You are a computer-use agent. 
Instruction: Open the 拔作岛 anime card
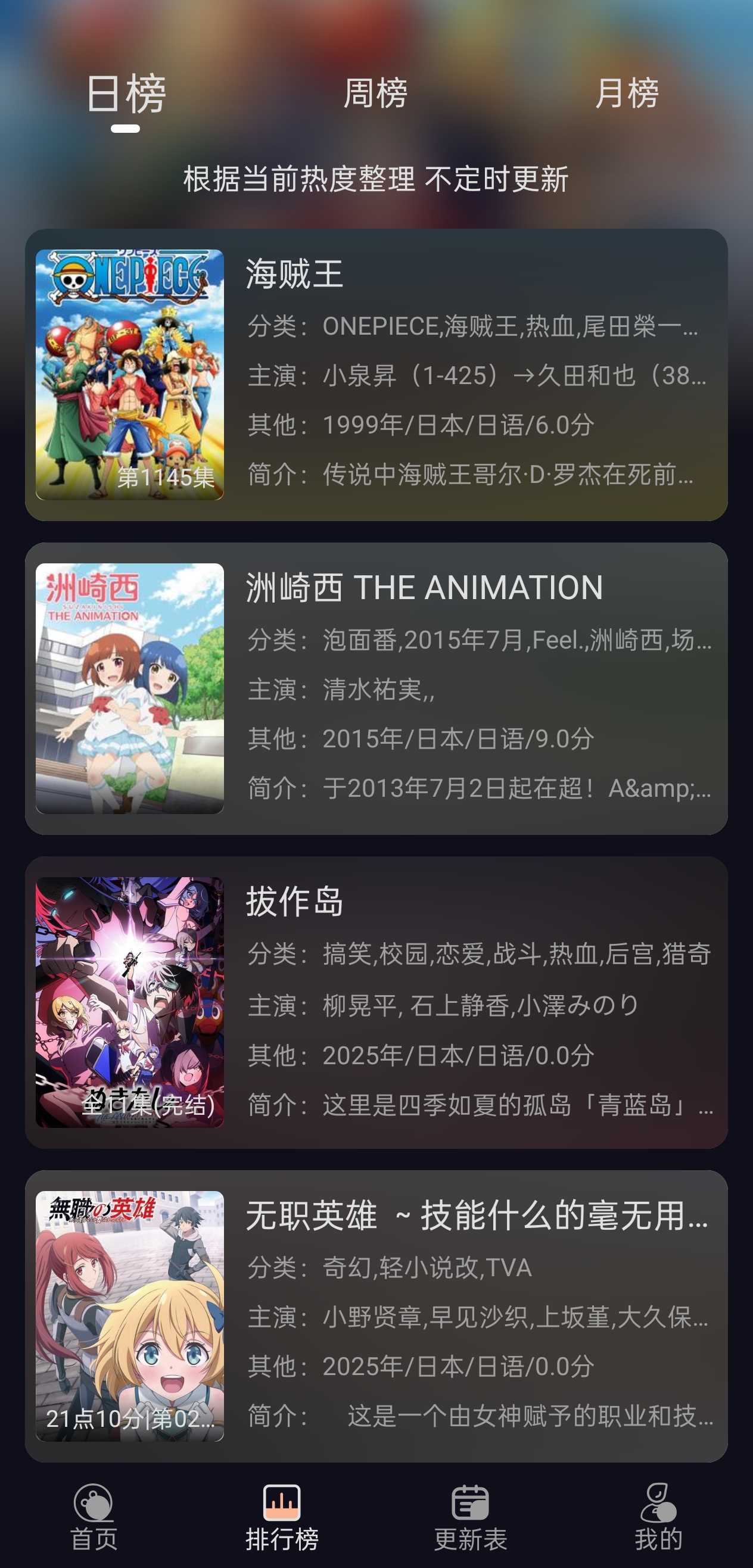[376, 1002]
